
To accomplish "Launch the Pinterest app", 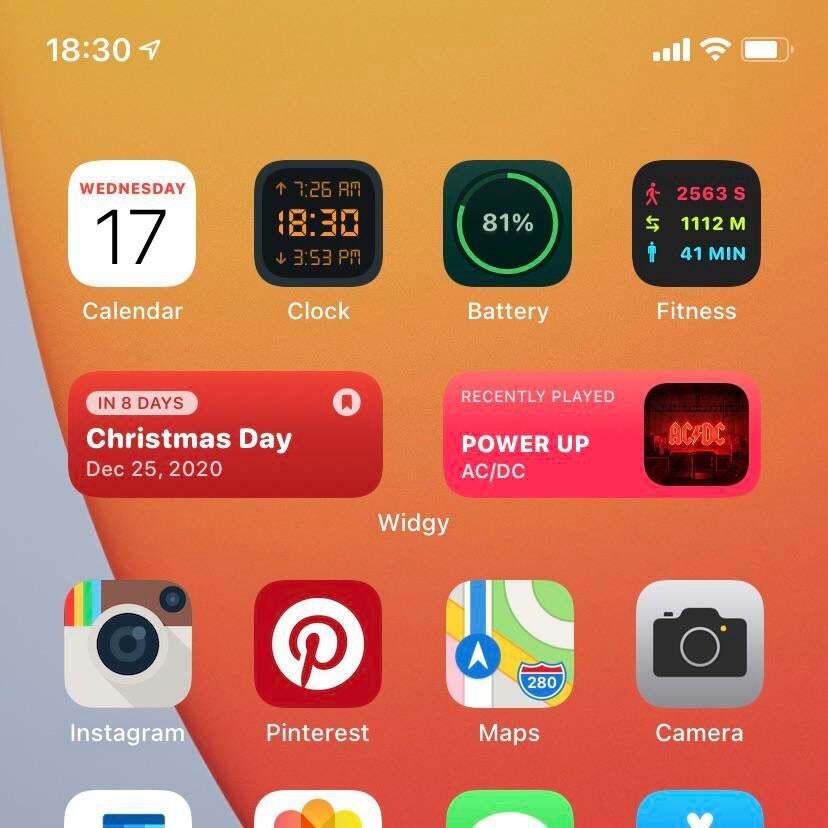I will (318, 644).
